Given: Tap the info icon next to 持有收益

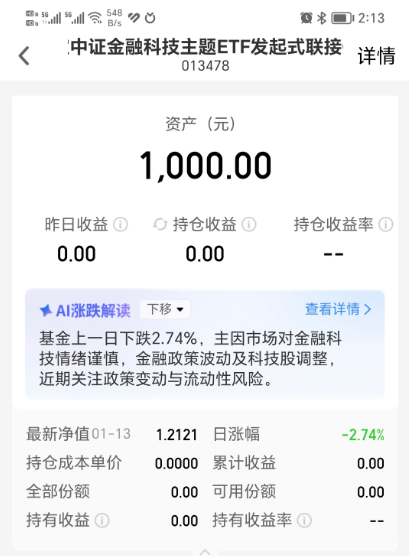Looking at the screenshot, I should point(102,521).
